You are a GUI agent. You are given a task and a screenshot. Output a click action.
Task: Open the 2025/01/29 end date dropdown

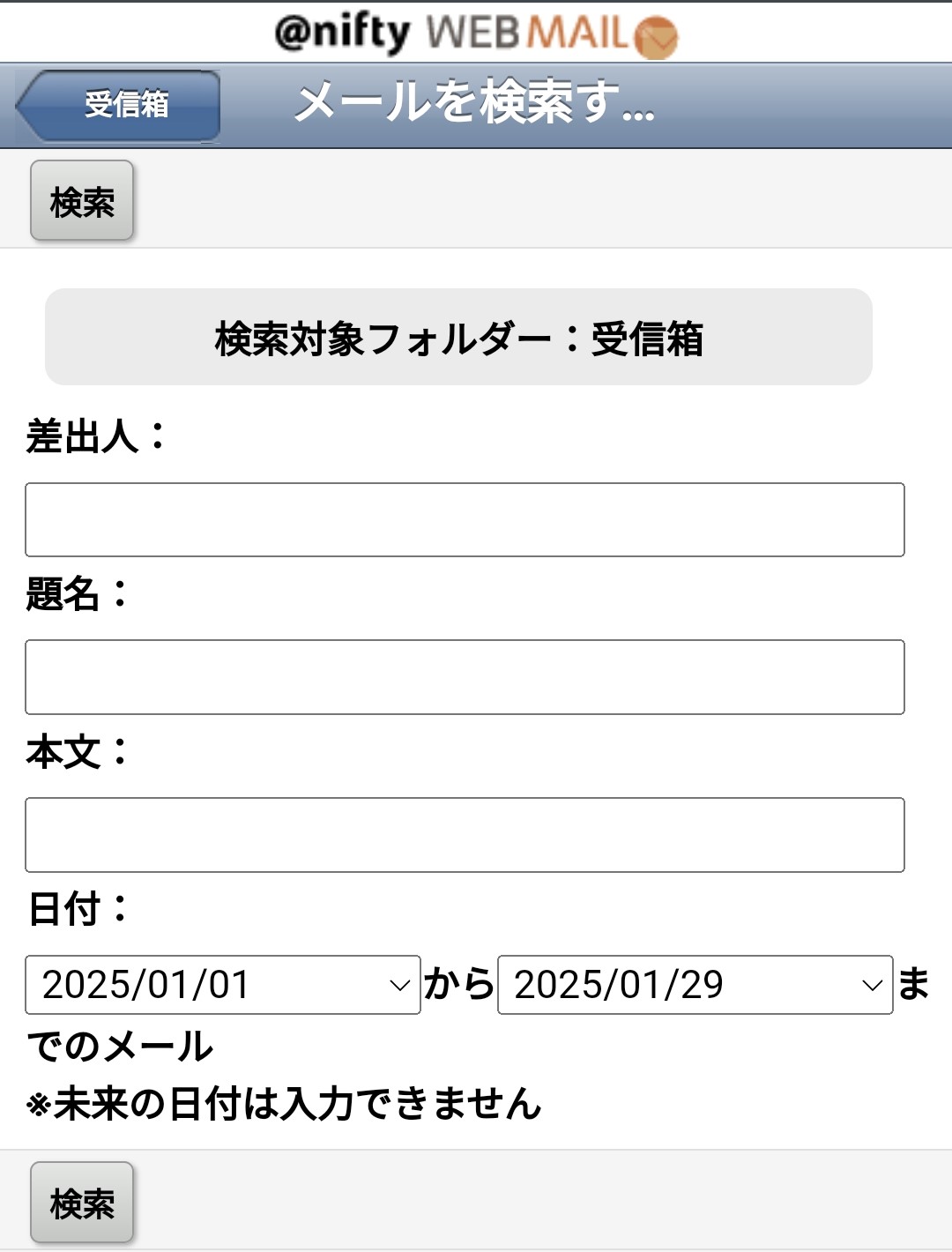click(x=695, y=984)
